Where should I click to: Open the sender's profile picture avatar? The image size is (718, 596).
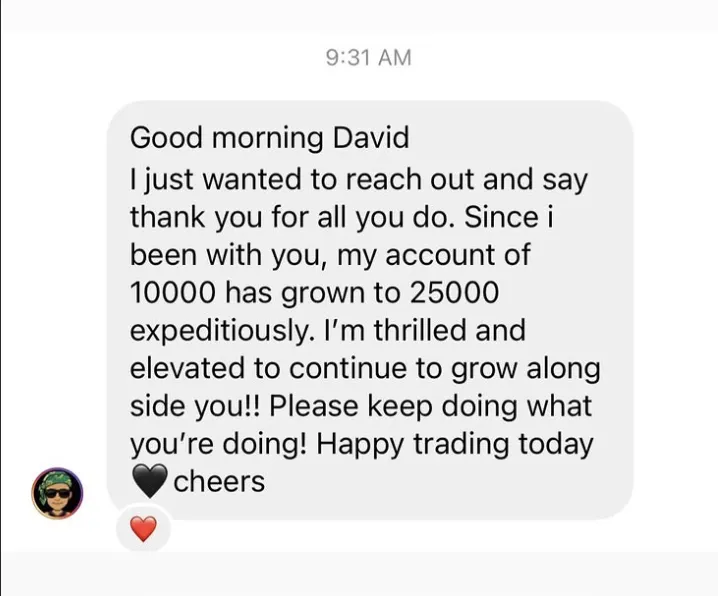[x=57, y=493]
